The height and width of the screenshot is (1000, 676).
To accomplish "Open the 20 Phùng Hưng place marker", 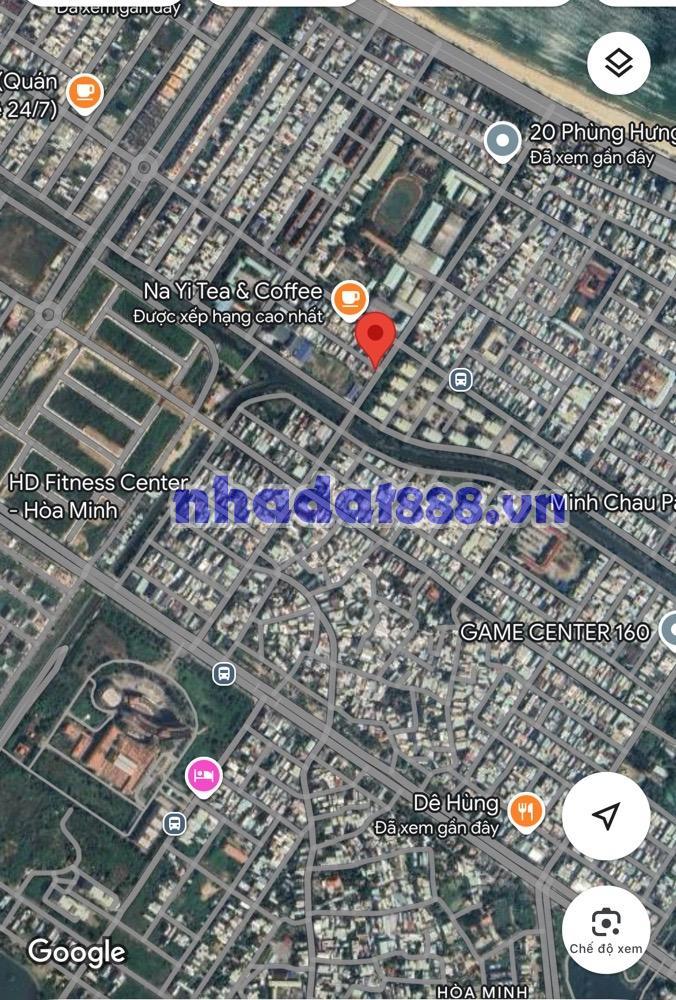I will click(x=501, y=141).
